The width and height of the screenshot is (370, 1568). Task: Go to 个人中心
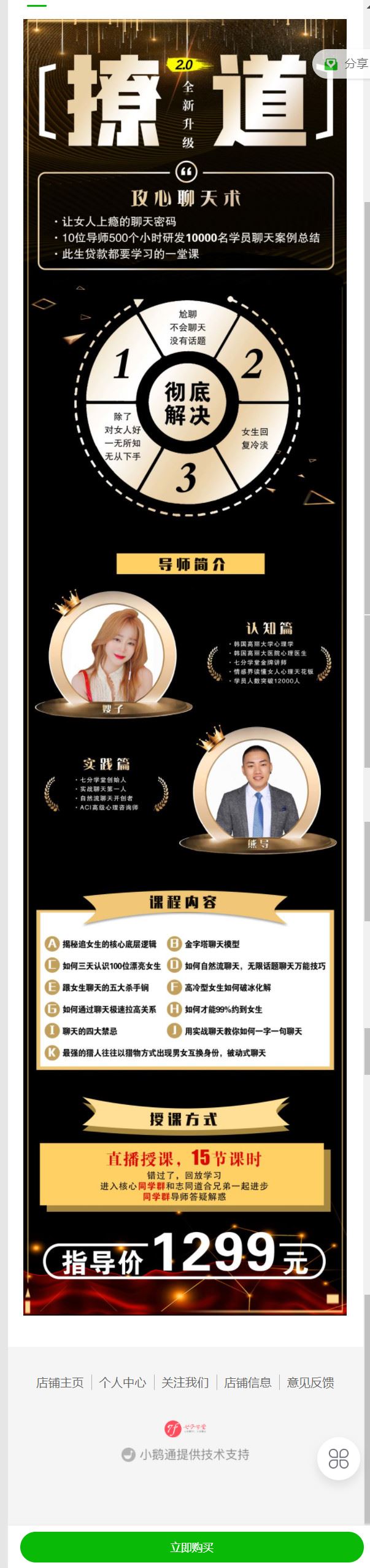pos(123,1382)
